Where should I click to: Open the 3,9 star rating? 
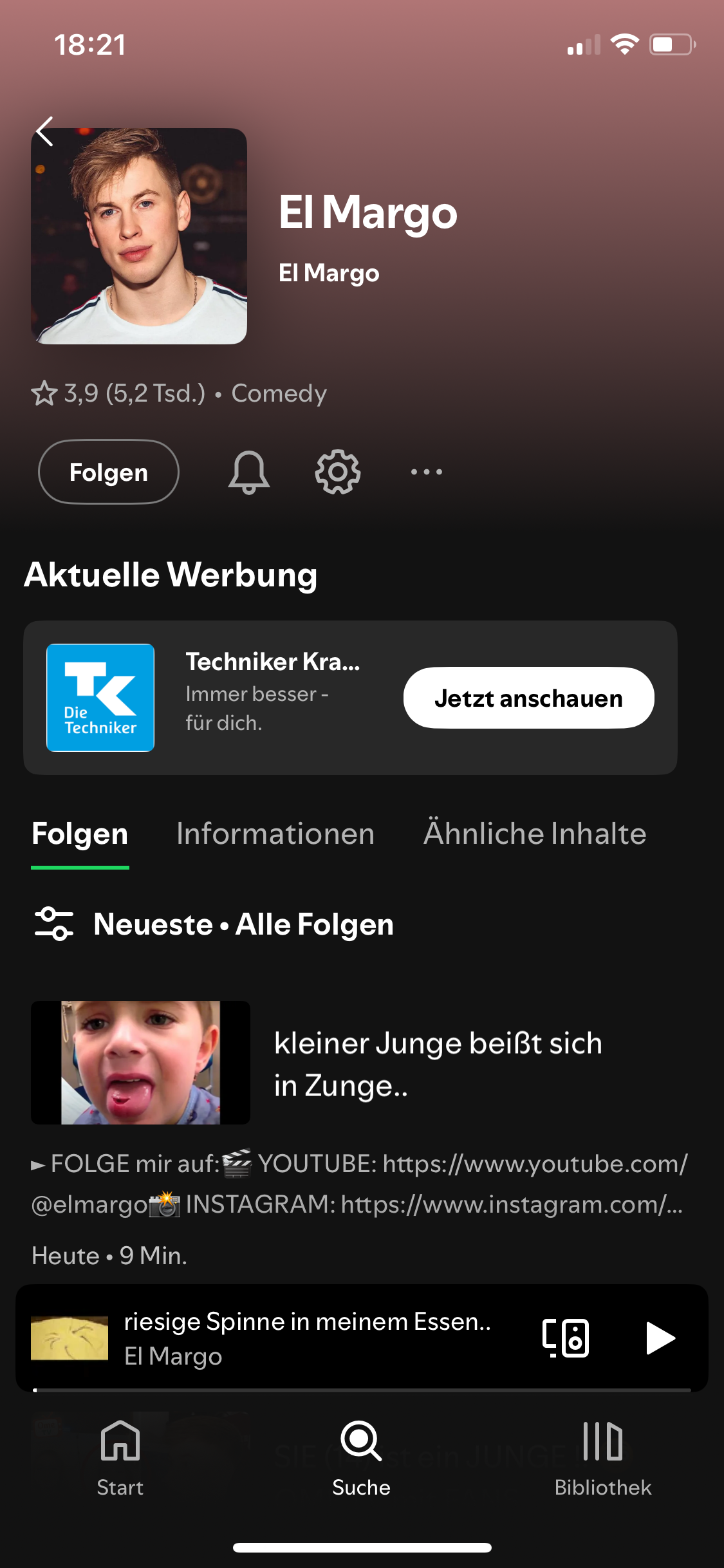[x=118, y=393]
